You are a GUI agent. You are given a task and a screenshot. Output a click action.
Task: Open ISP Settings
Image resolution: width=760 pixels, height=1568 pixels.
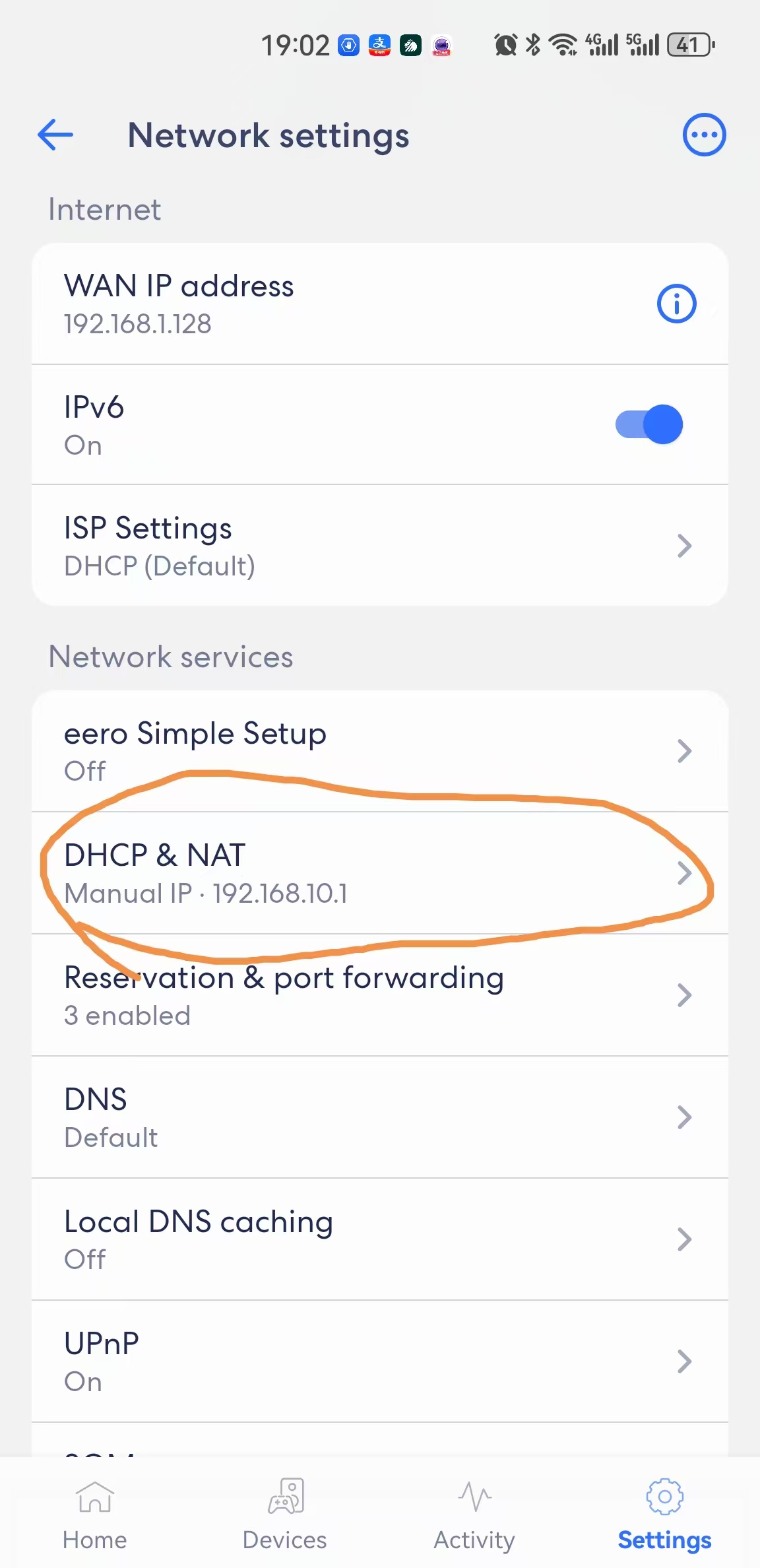(380, 546)
